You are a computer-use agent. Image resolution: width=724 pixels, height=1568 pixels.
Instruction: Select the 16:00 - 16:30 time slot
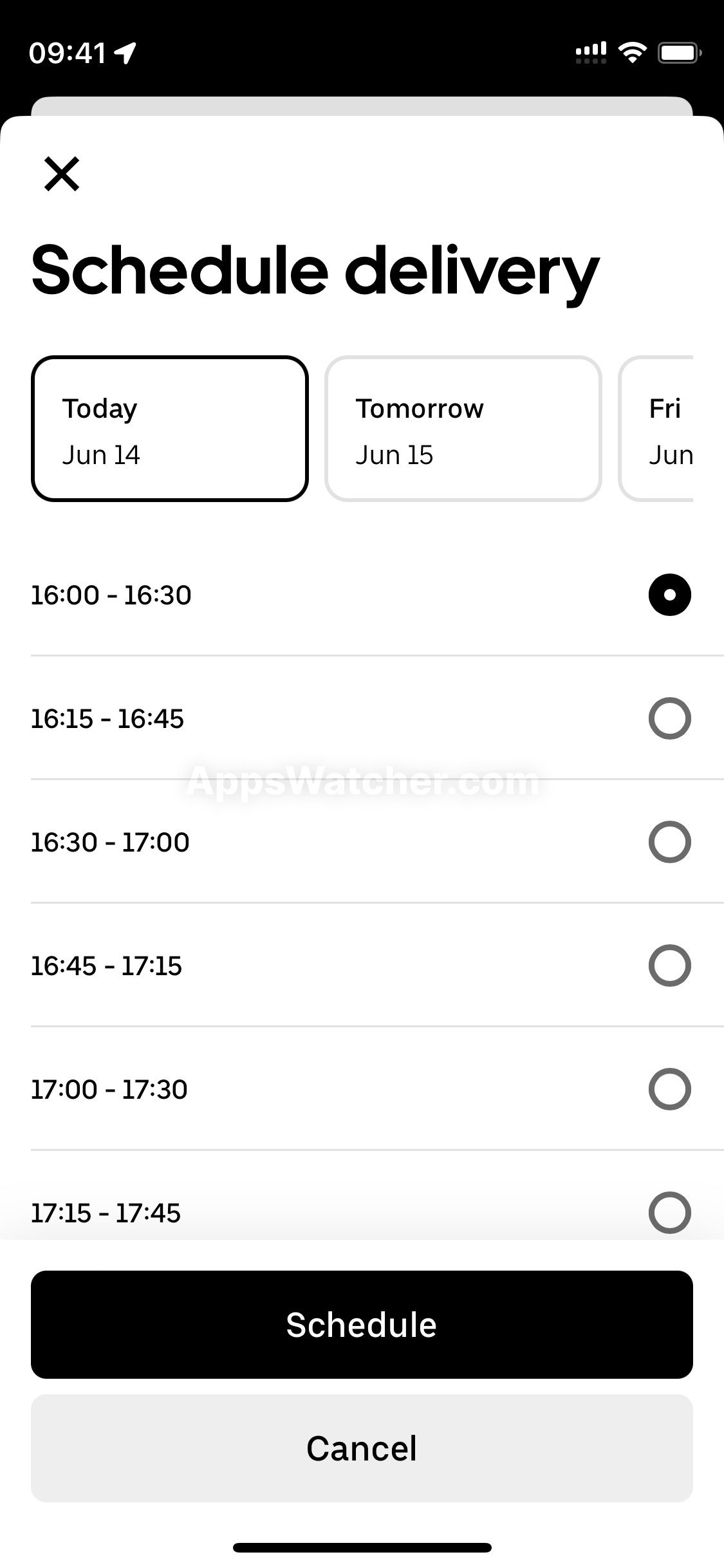(377, 595)
